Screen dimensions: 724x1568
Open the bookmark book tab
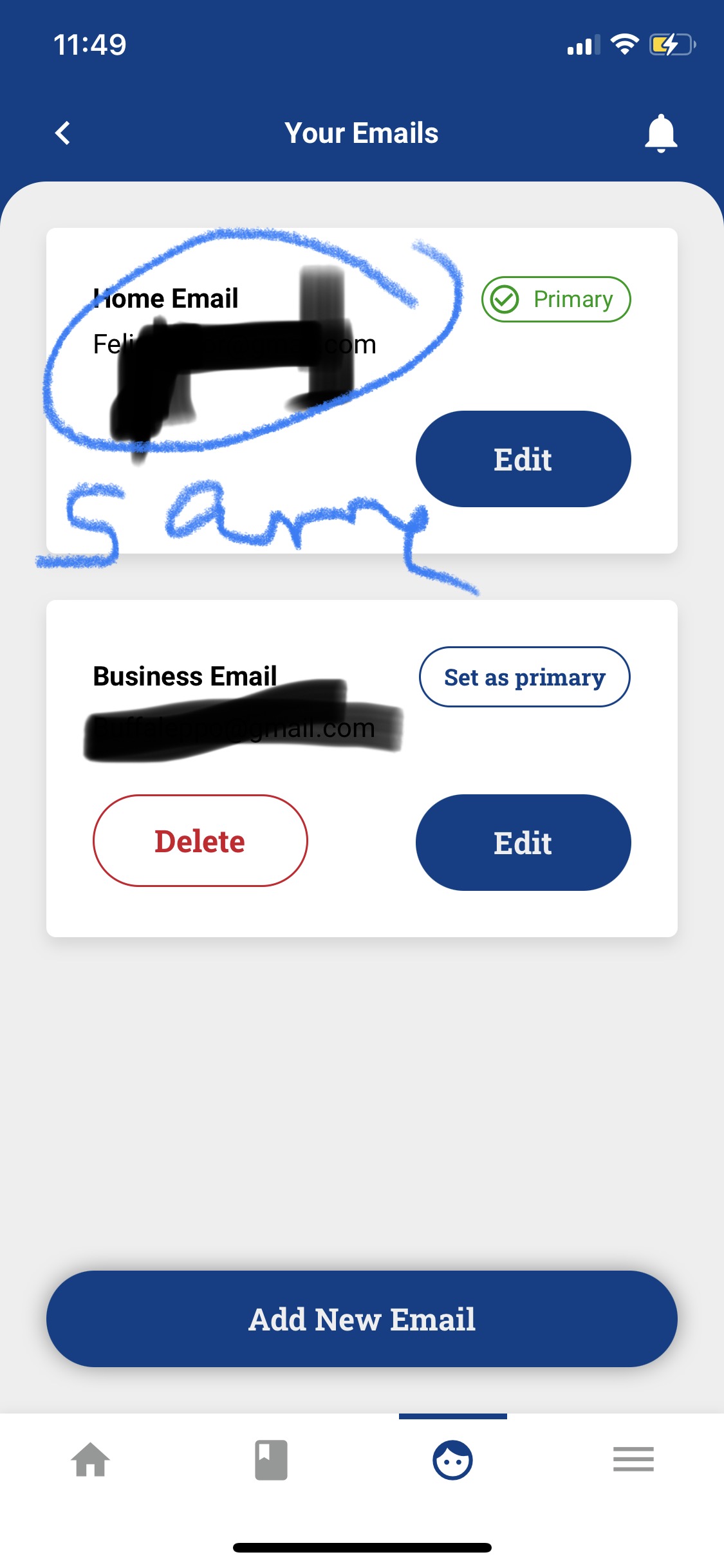(x=271, y=1460)
